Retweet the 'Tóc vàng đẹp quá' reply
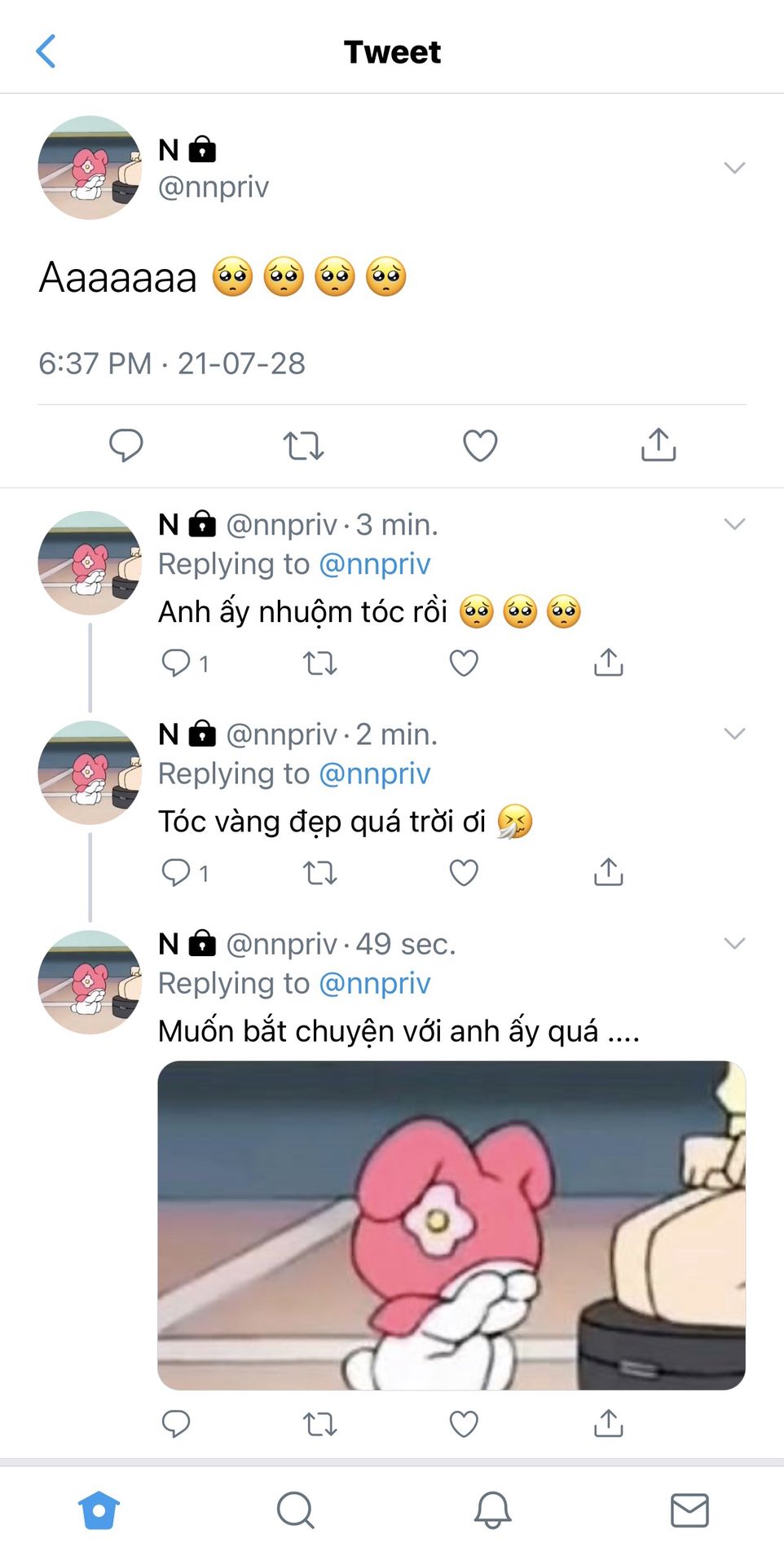The height and width of the screenshot is (1565, 784). click(319, 873)
